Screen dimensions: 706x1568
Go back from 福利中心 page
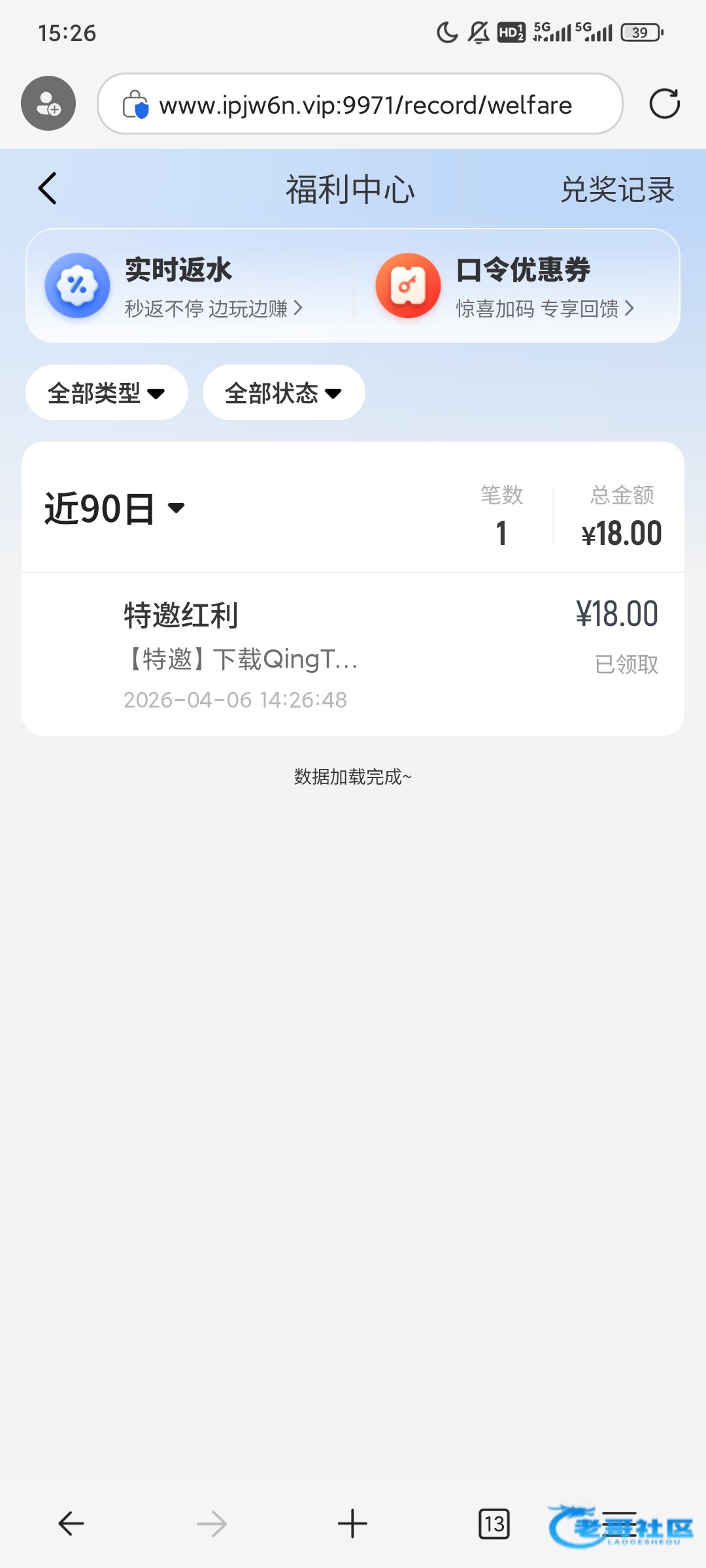[x=48, y=189]
